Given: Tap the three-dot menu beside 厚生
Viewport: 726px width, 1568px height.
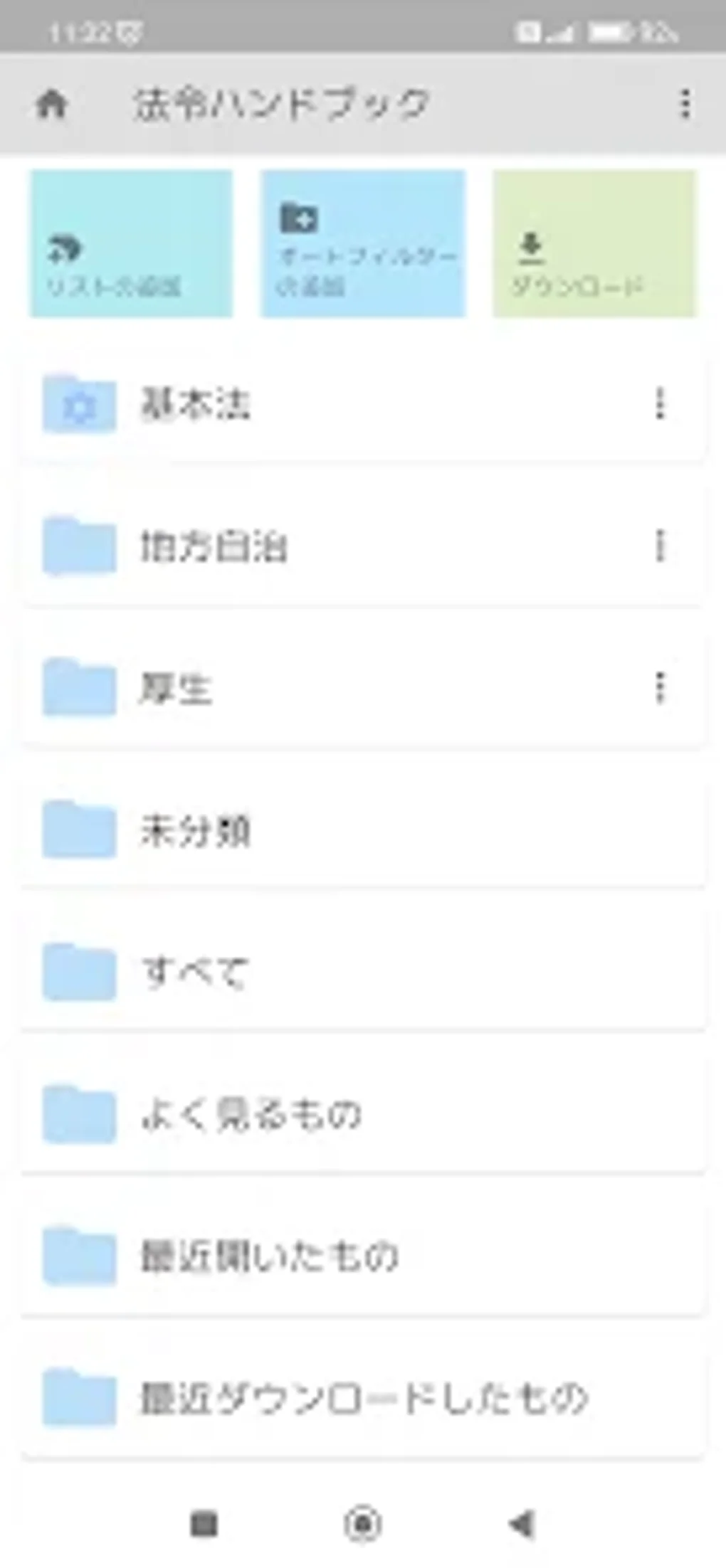Looking at the screenshot, I should [660, 688].
